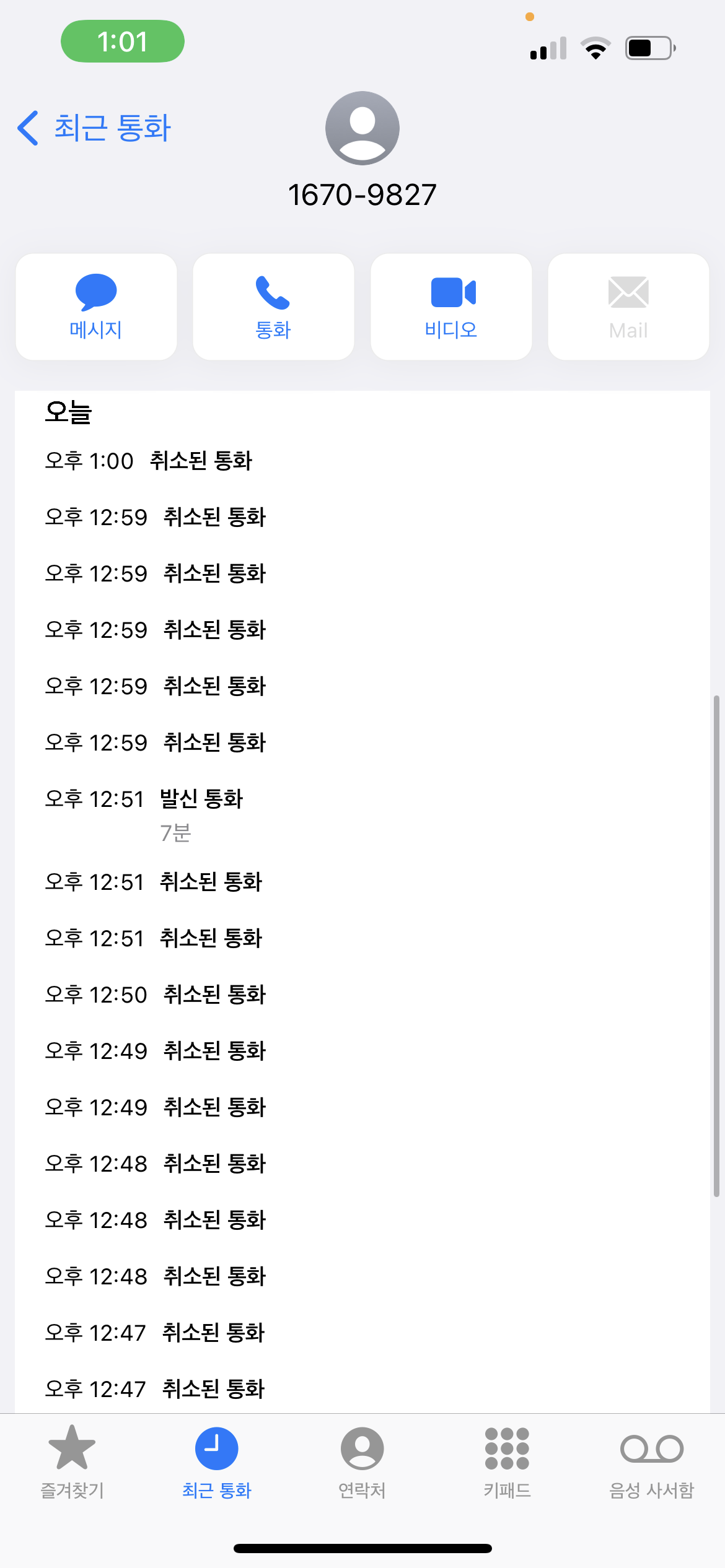
Task: Call 1670-9827 with 통화 button
Action: [273, 307]
